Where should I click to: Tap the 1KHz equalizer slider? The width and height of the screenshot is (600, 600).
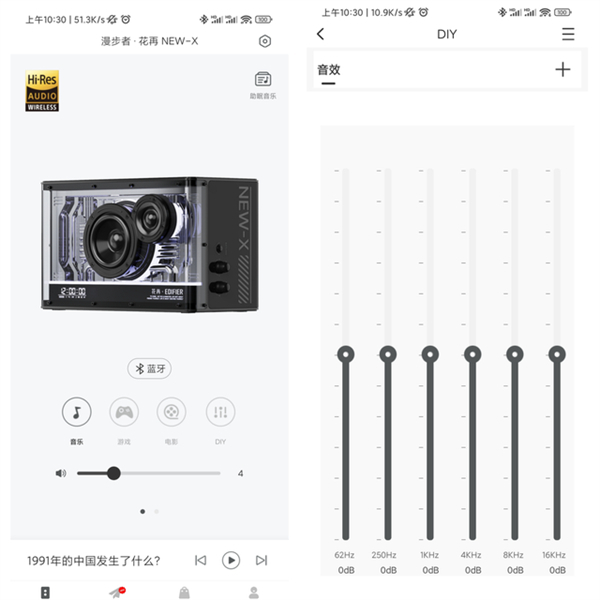[430, 353]
